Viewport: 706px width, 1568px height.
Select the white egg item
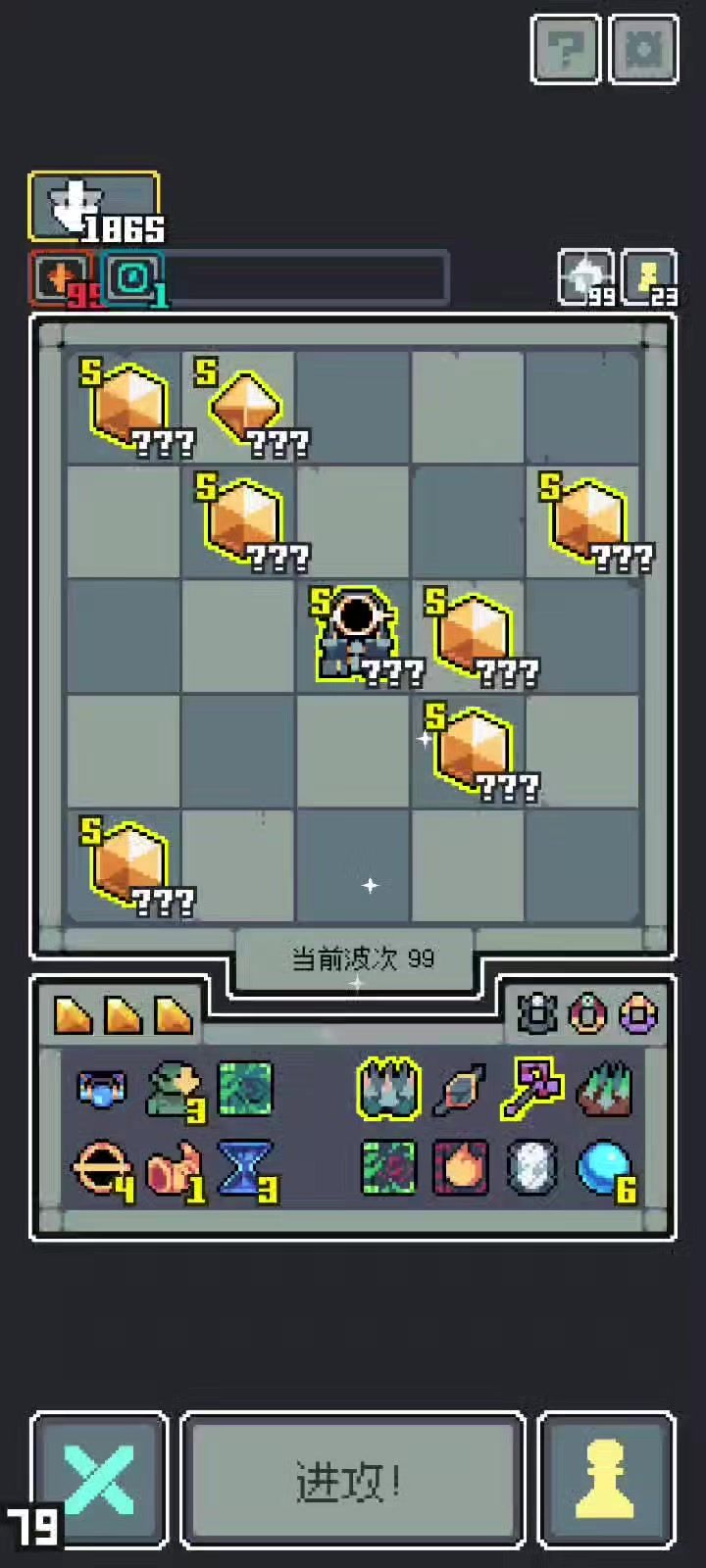coord(532,1168)
